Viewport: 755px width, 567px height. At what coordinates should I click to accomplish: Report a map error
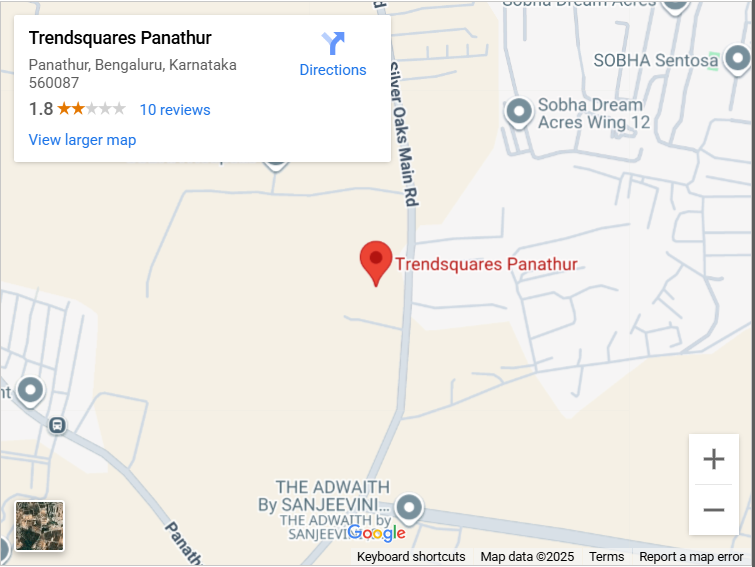pos(691,557)
